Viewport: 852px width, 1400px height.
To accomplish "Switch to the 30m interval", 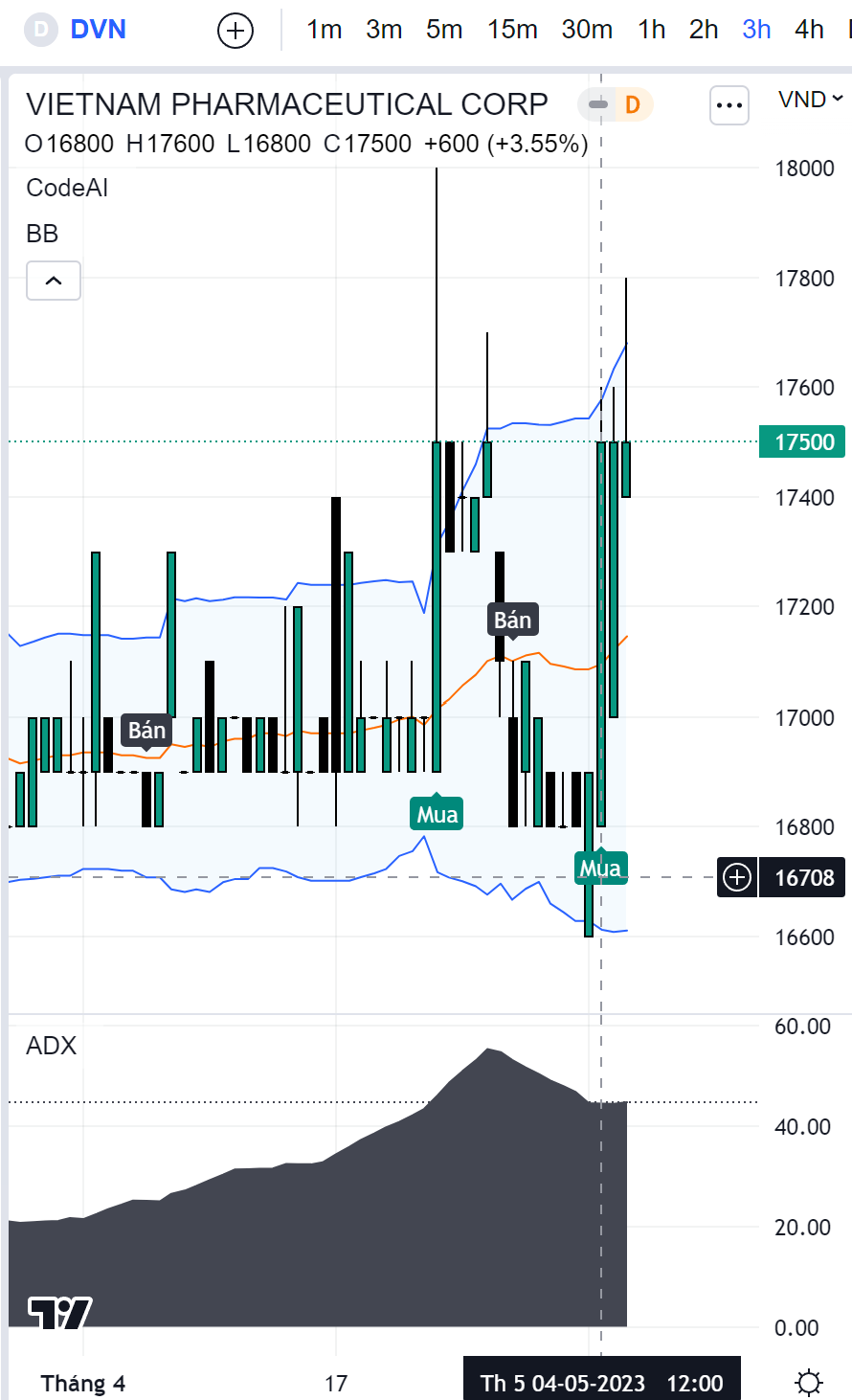I will tap(587, 30).
